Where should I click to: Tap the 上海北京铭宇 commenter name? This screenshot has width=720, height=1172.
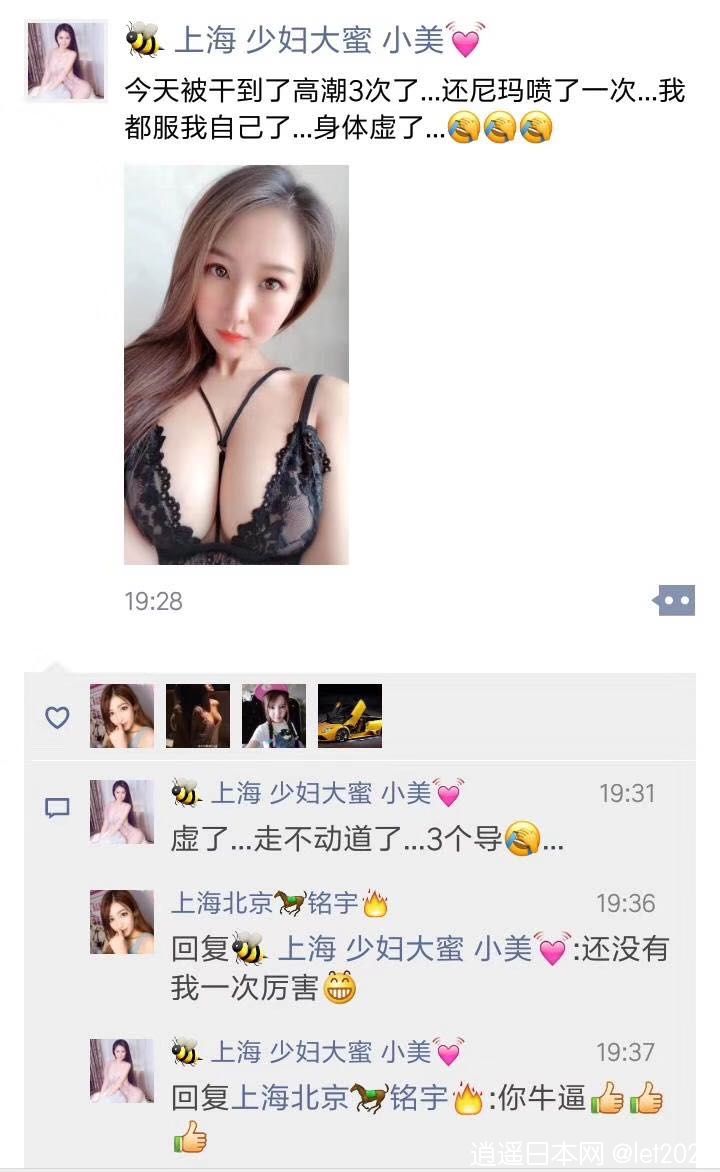click(x=279, y=904)
